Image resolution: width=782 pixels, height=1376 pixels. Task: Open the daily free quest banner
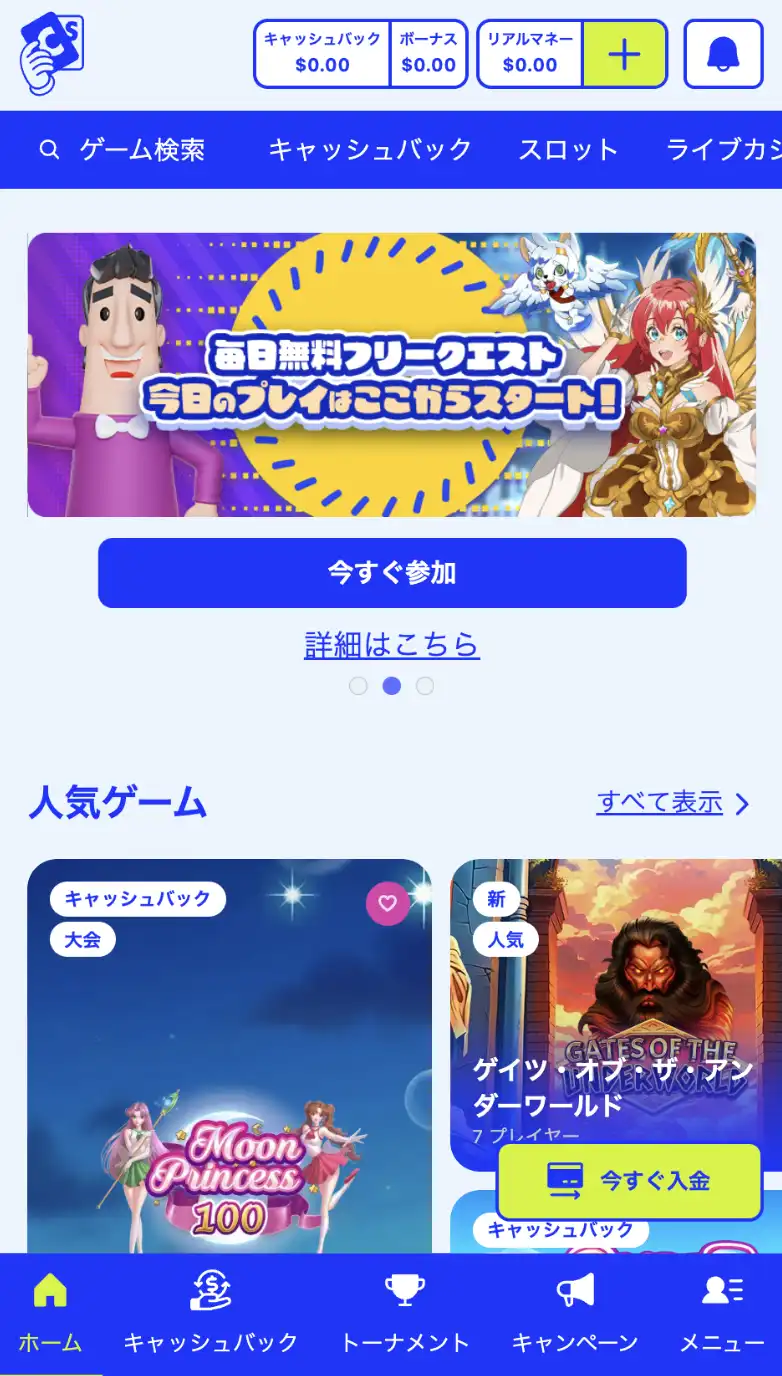[391, 375]
